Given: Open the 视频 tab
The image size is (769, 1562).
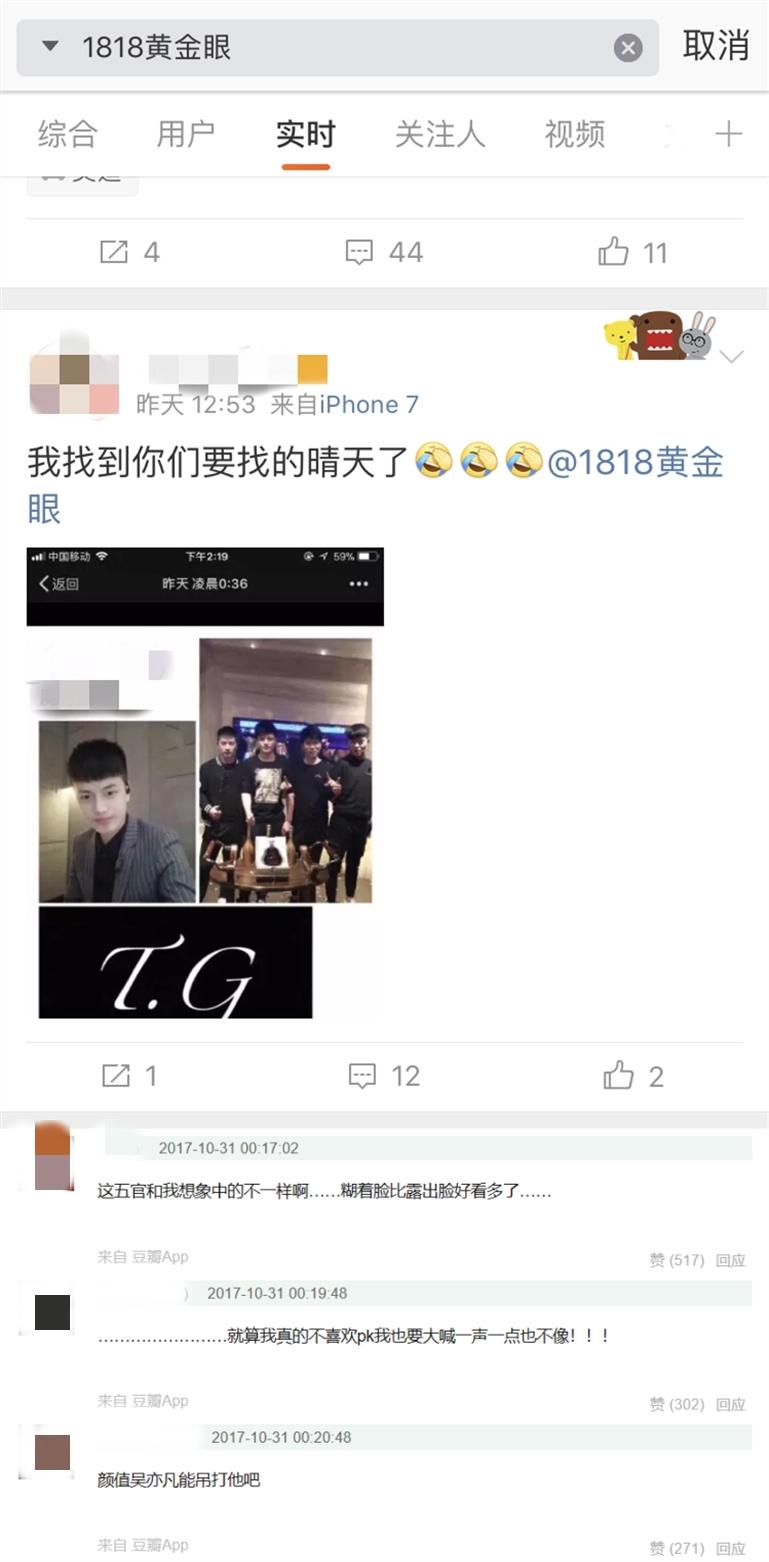Looking at the screenshot, I should (574, 134).
